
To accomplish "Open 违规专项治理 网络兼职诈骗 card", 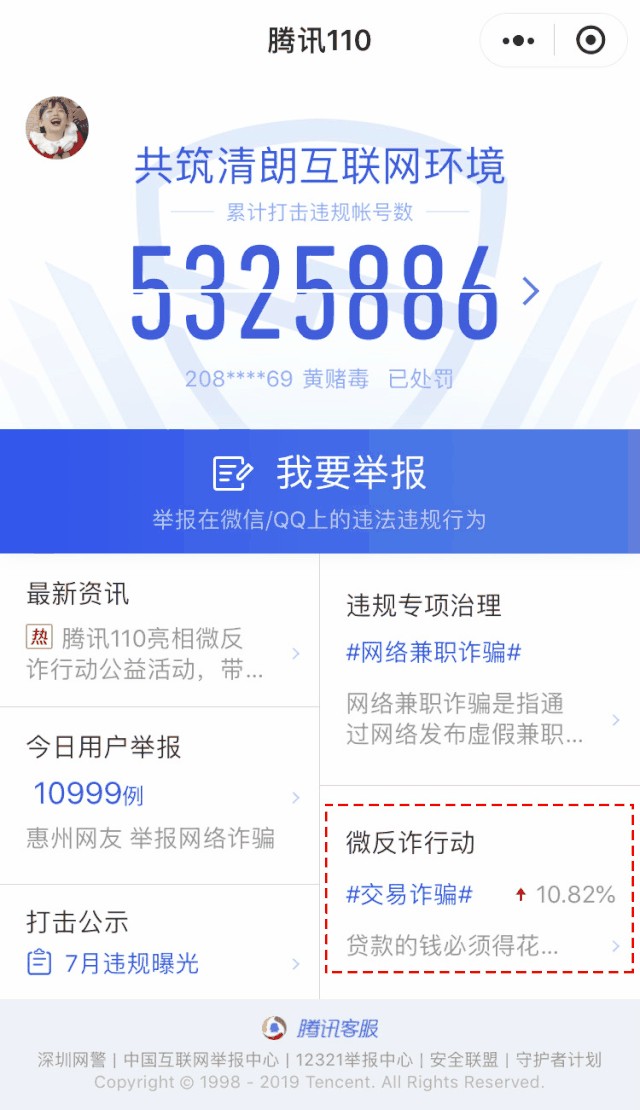I will pyautogui.click(x=480, y=668).
